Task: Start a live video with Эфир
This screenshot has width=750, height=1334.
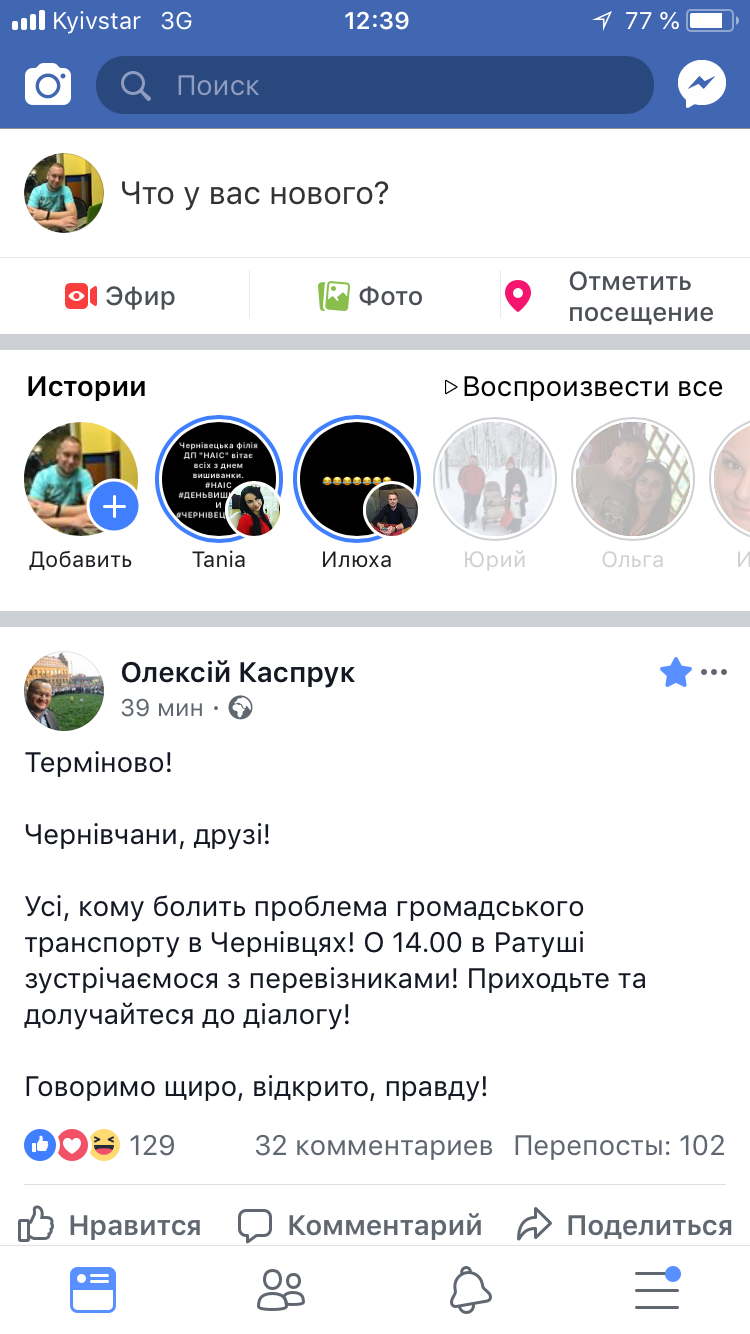Action: 120,296
